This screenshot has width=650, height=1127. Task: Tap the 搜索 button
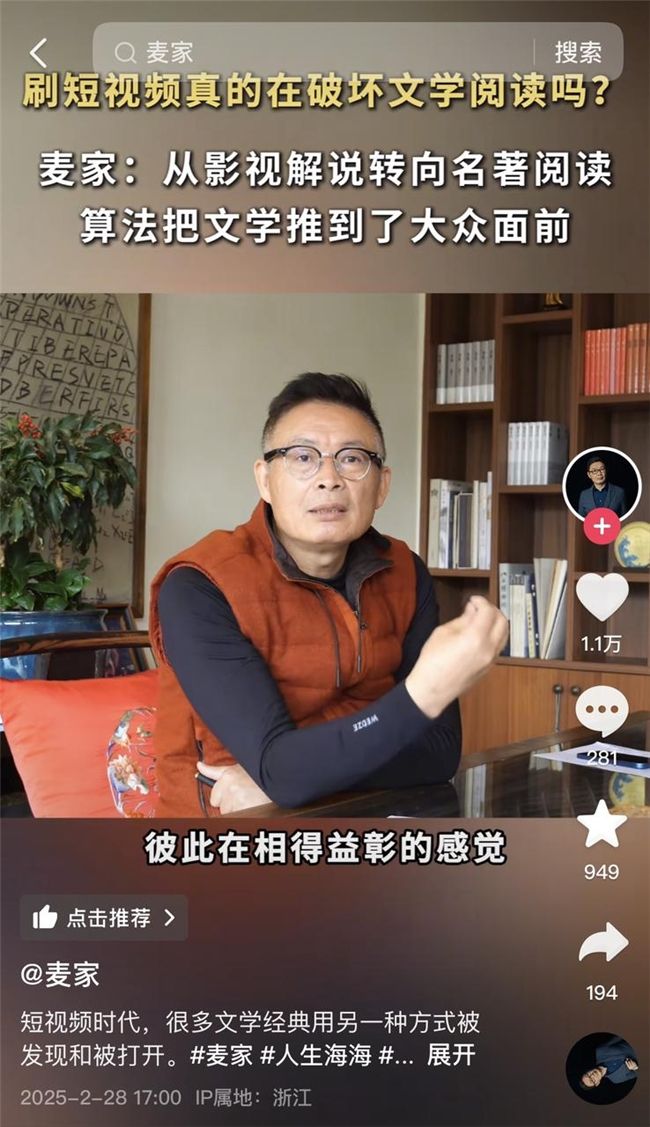click(x=578, y=52)
